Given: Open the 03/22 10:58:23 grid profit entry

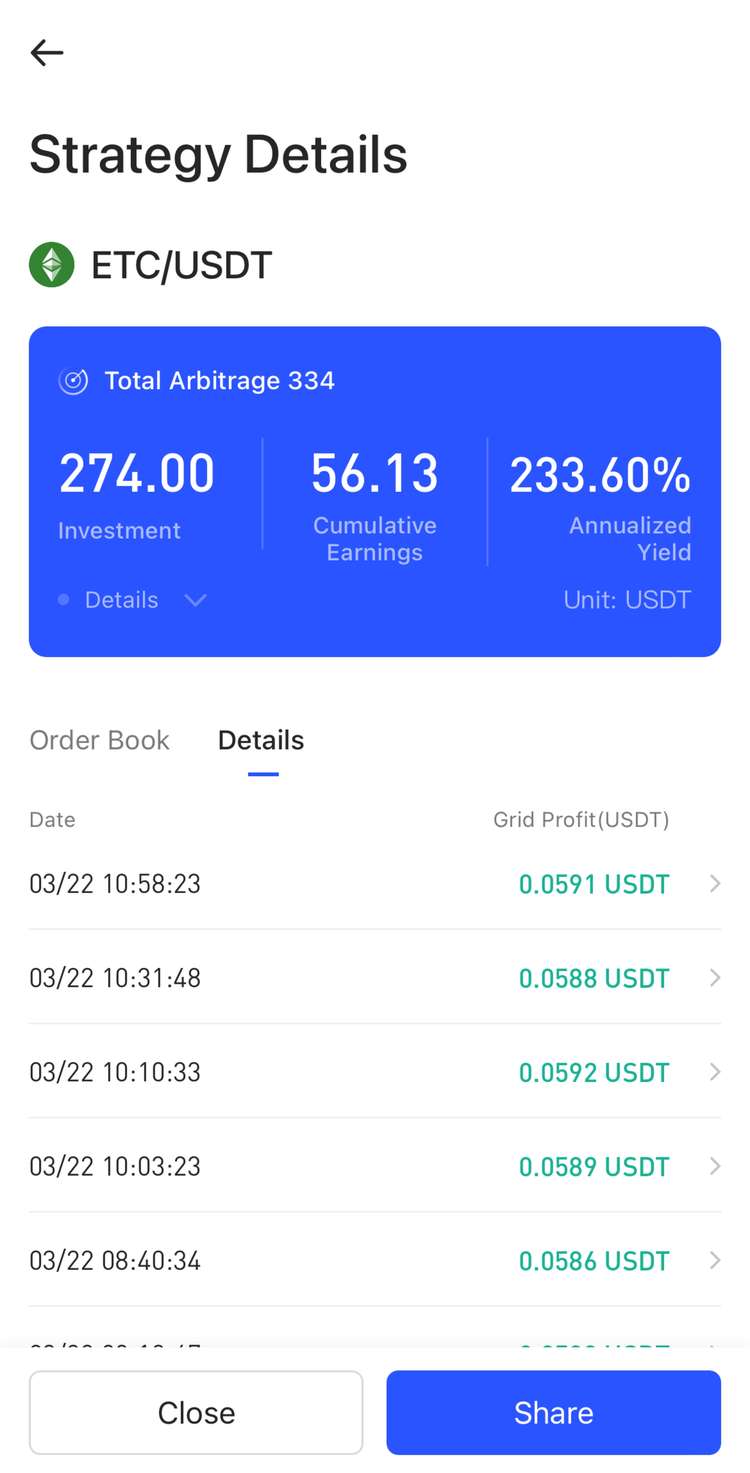Looking at the screenshot, I should [x=374, y=884].
